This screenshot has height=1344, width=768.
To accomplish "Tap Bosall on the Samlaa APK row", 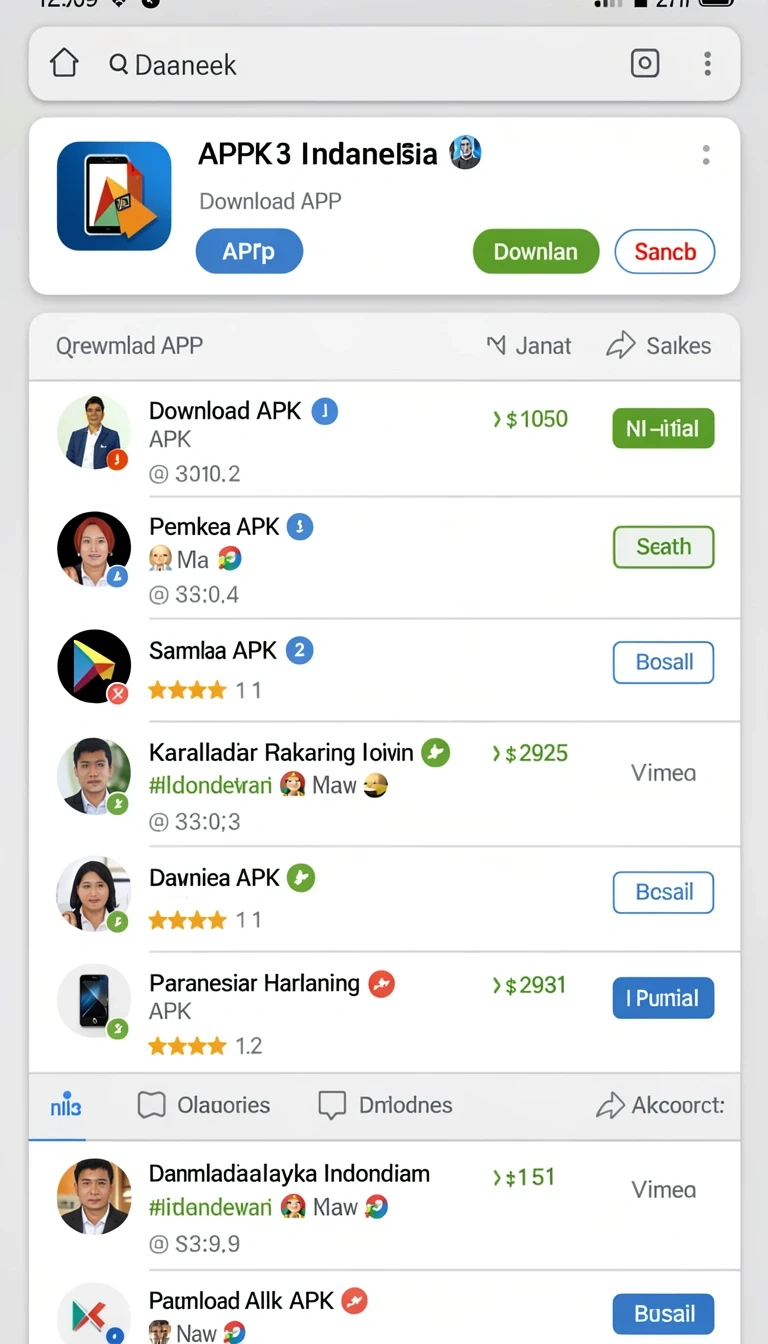I will tap(663, 662).
